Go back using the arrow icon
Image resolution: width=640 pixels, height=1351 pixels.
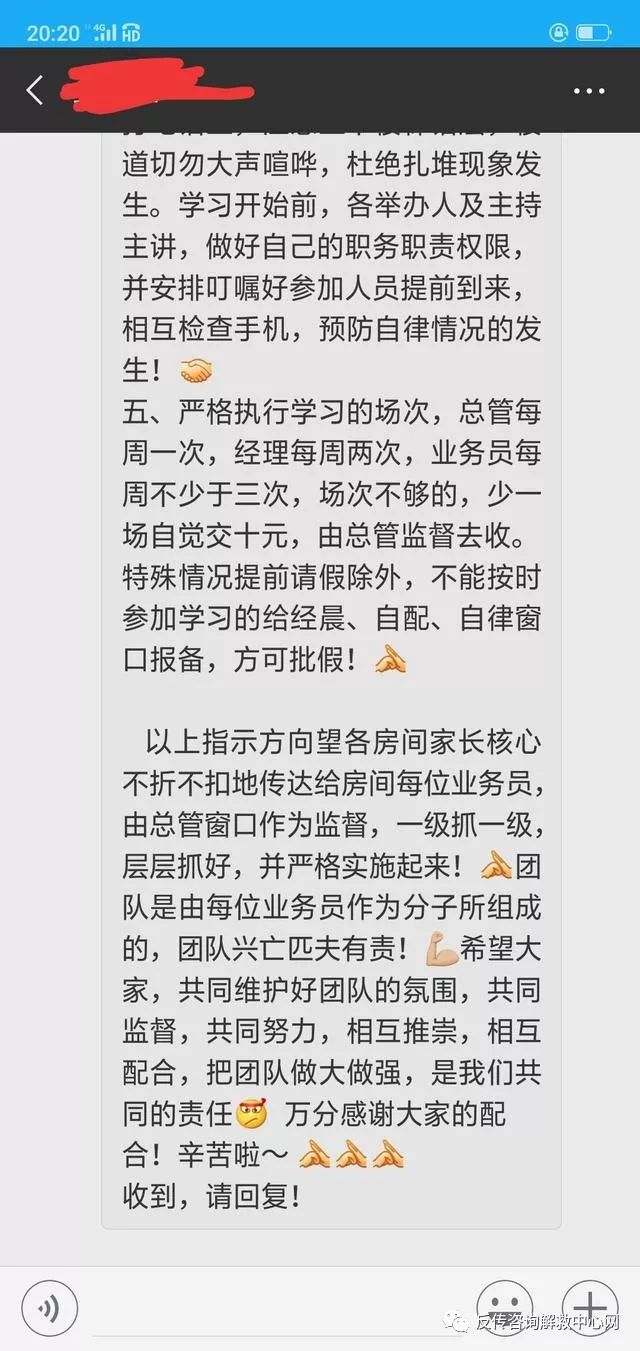pos(35,90)
